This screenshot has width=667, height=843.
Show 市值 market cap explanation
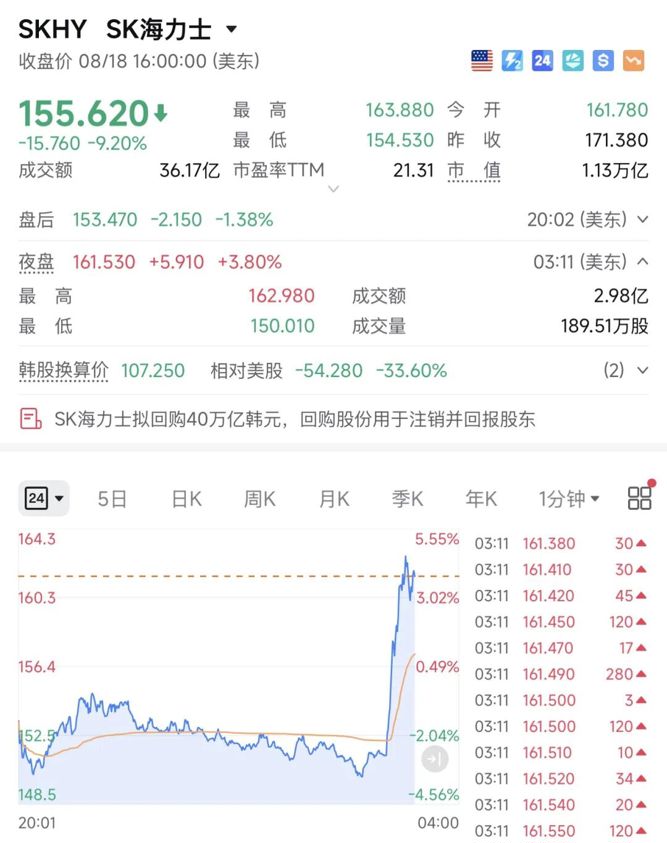point(474,171)
